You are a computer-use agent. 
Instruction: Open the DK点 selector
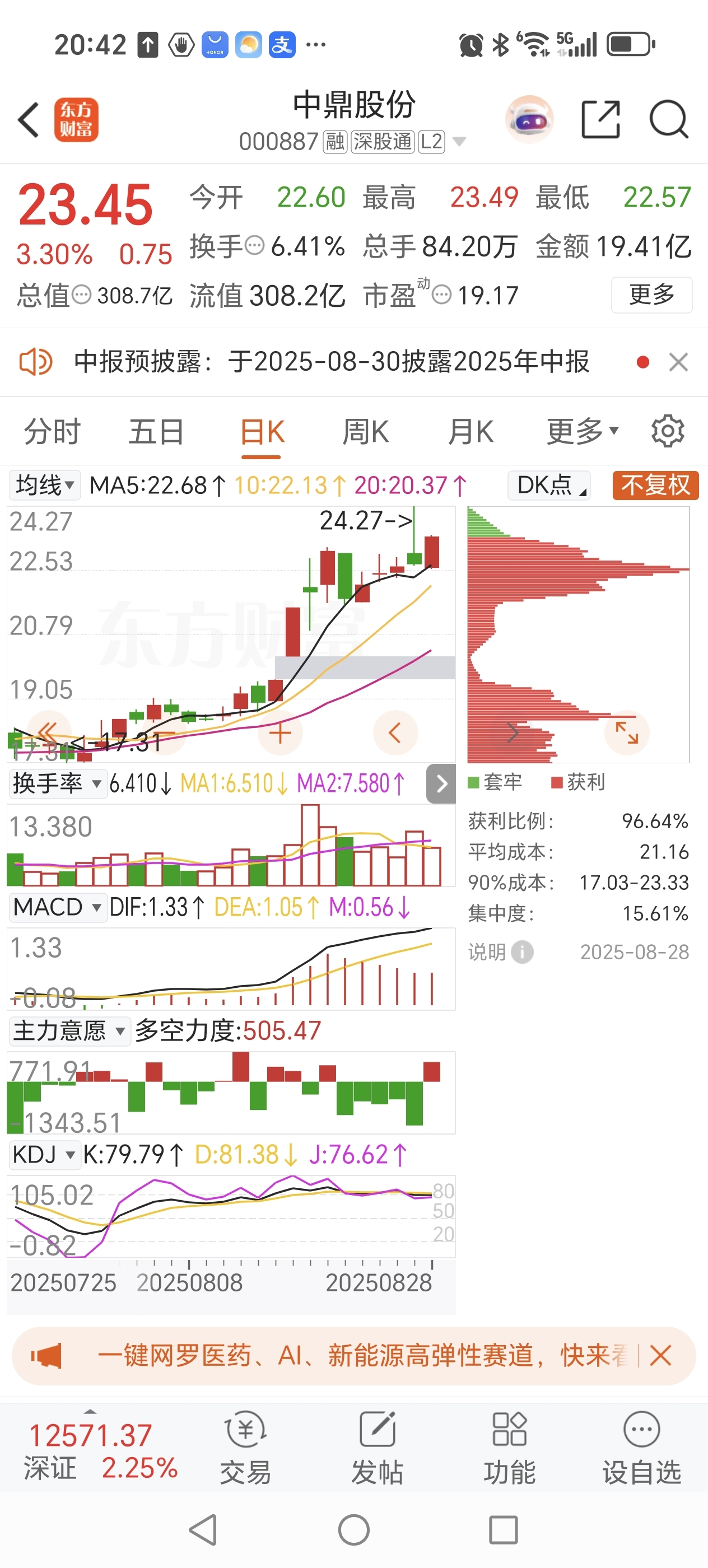pos(549,485)
